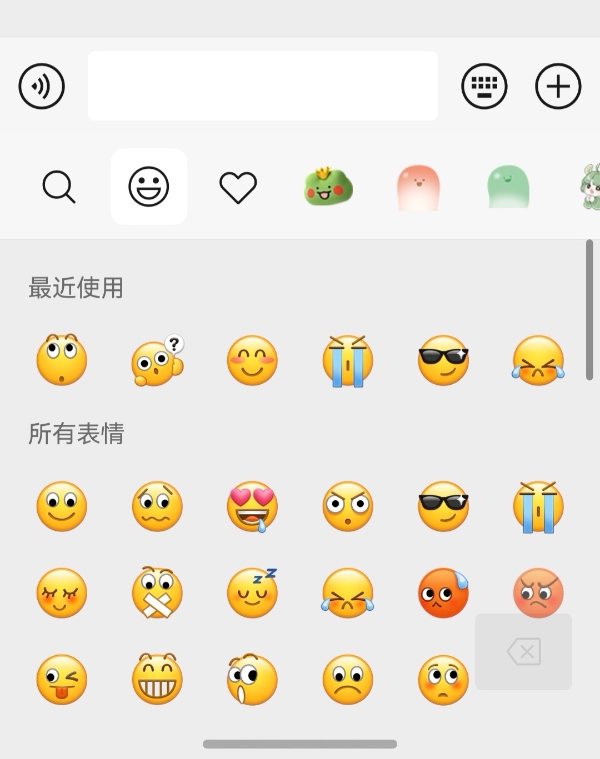Viewport: 600px width, 759px height.
Task: Switch to voice input mode
Action: coord(42,87)
